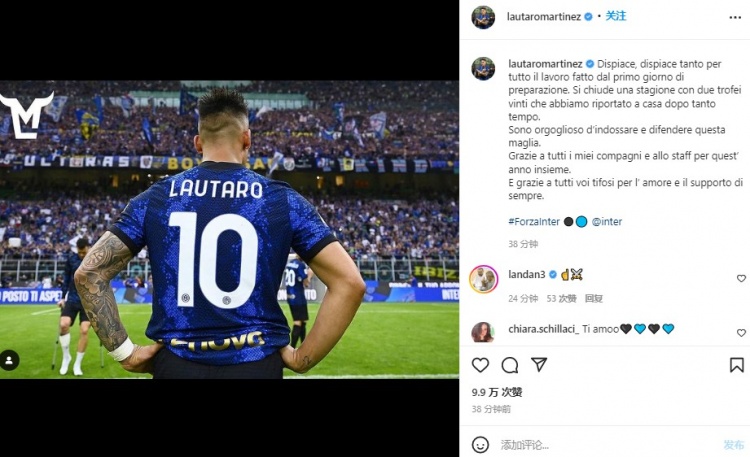Open lautaromartinez profile from header username
Screen dimensions: 750x457
(x=543, y=16)
